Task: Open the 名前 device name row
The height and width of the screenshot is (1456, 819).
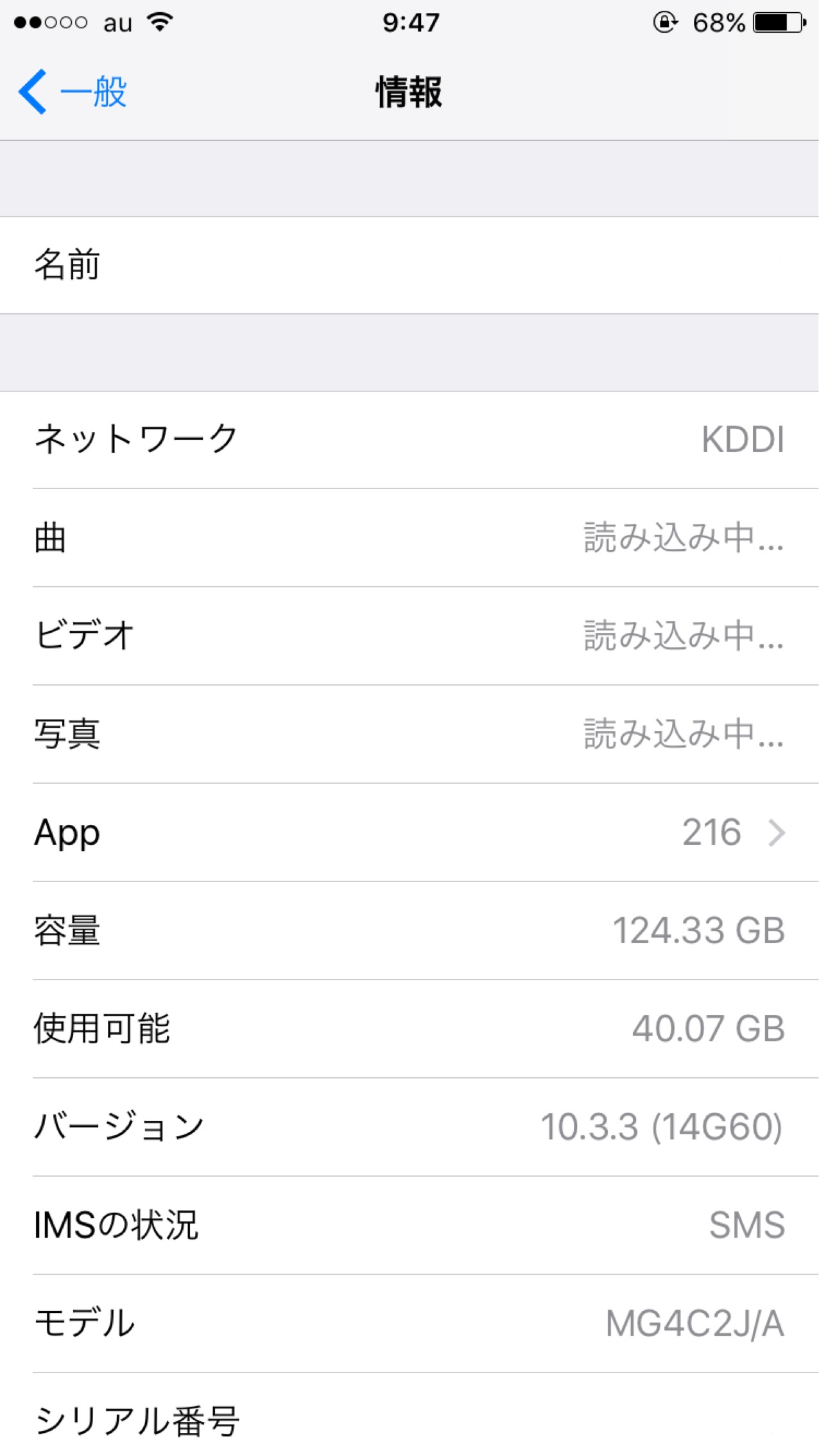Action: click(410, 265)
